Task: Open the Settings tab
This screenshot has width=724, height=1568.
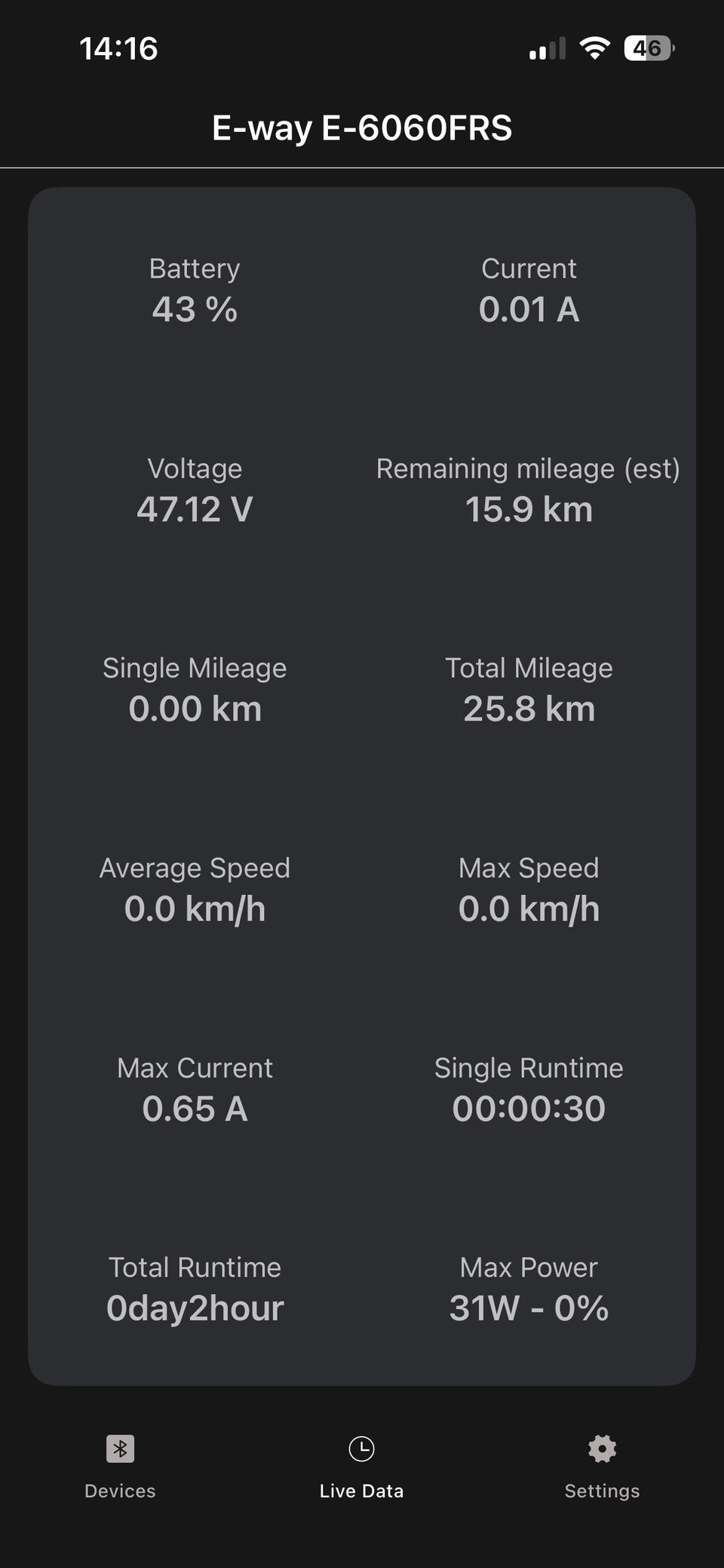Action: 602,1465
